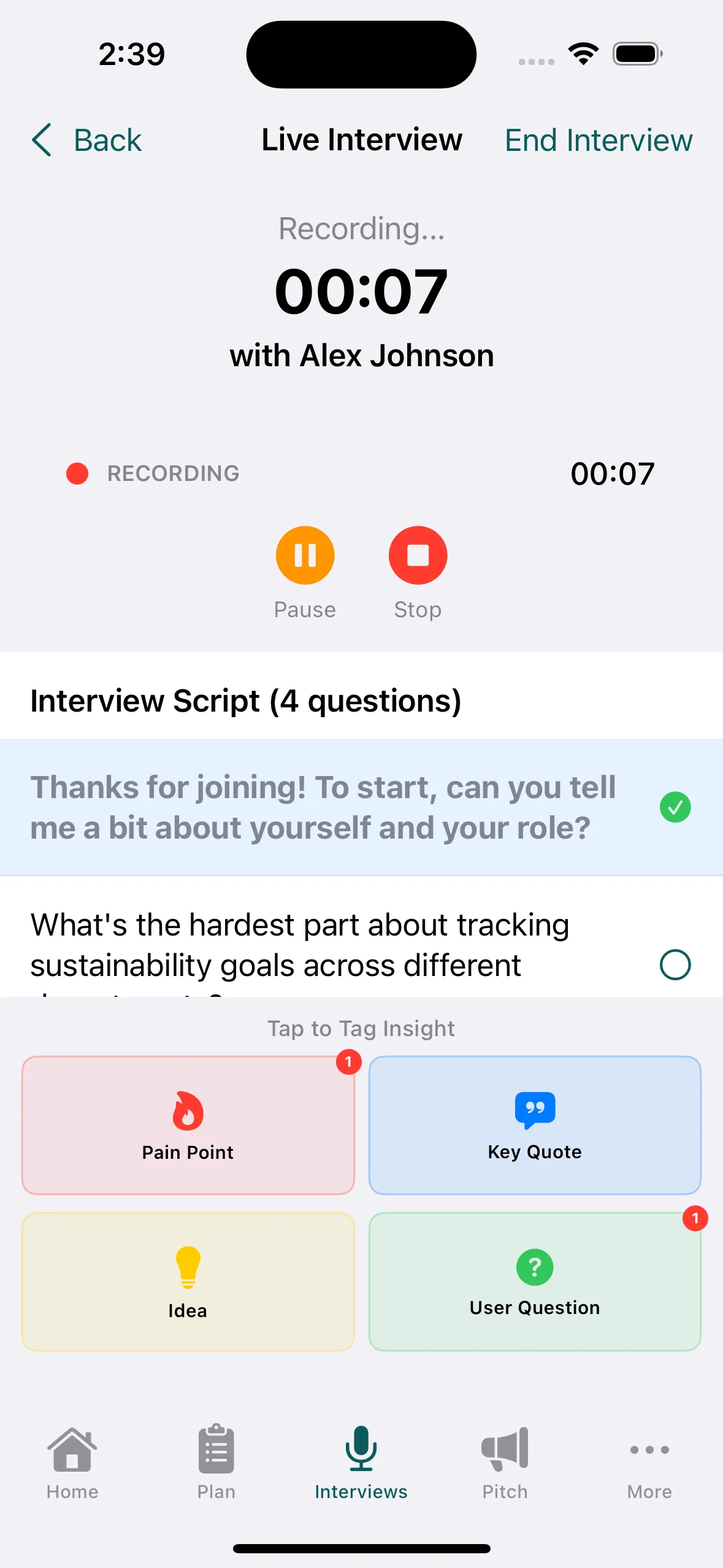Go back from Live Interview
Image resolution: width=723 pixels, height=1568 pixels.
coord(86,140)
